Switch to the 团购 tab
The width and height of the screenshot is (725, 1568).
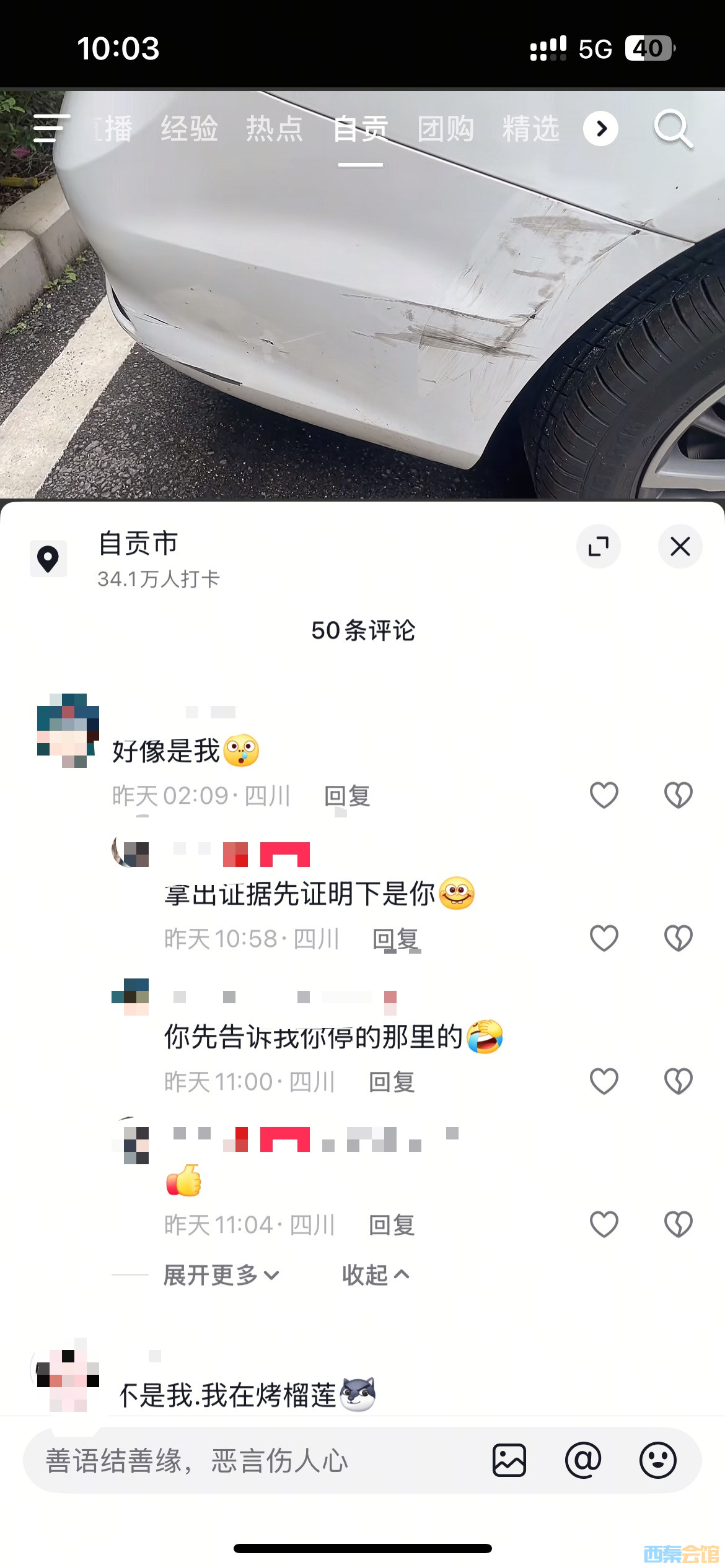446,129
